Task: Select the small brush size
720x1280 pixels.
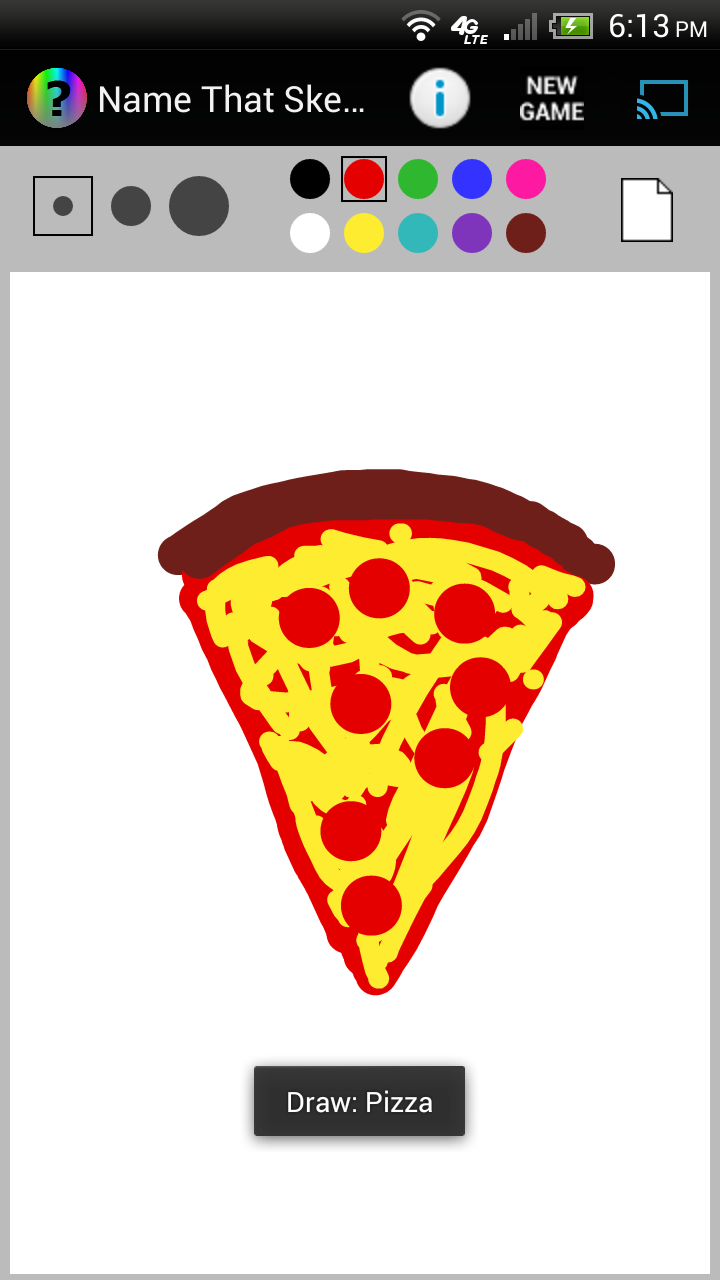Action: tap(63, 206)
